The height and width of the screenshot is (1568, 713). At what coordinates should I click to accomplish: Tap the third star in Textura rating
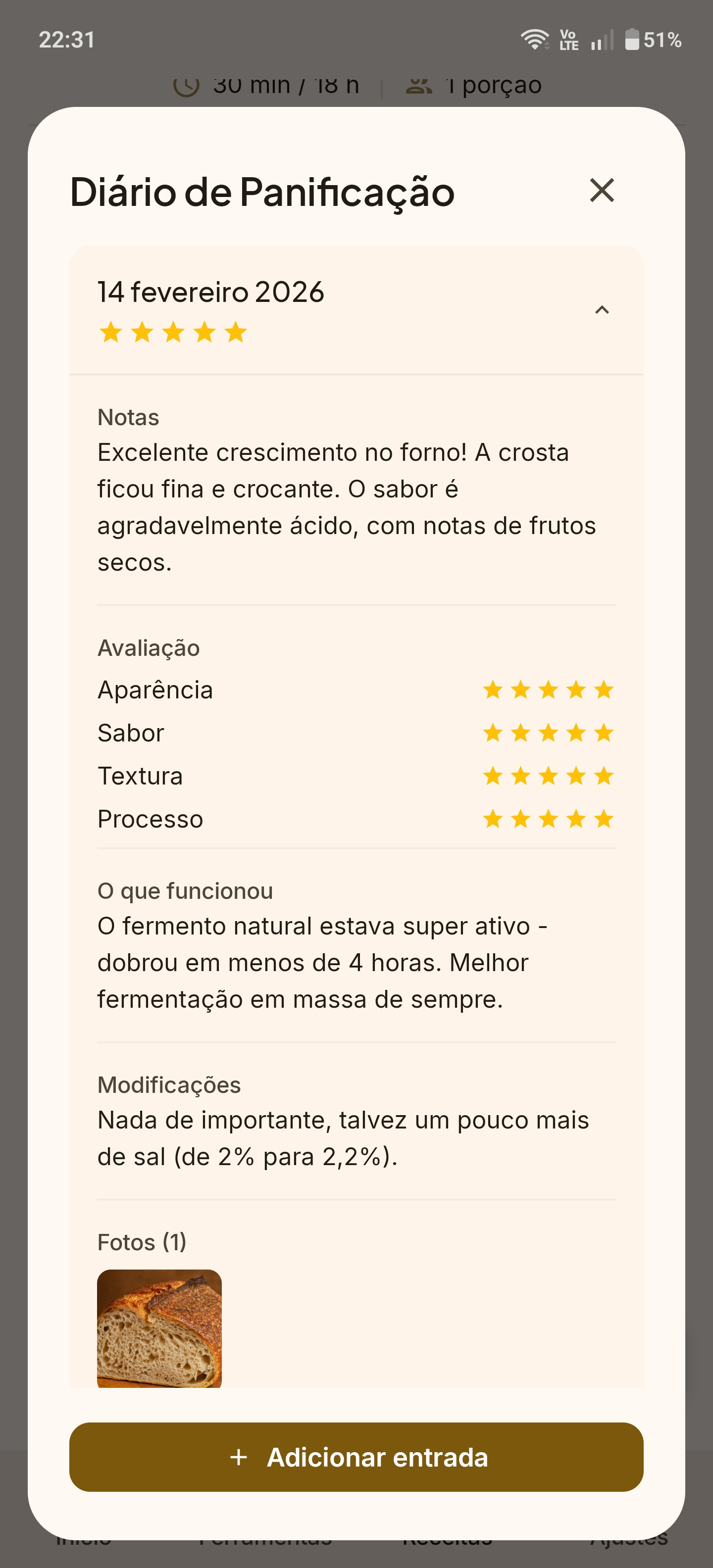(548, 776)
